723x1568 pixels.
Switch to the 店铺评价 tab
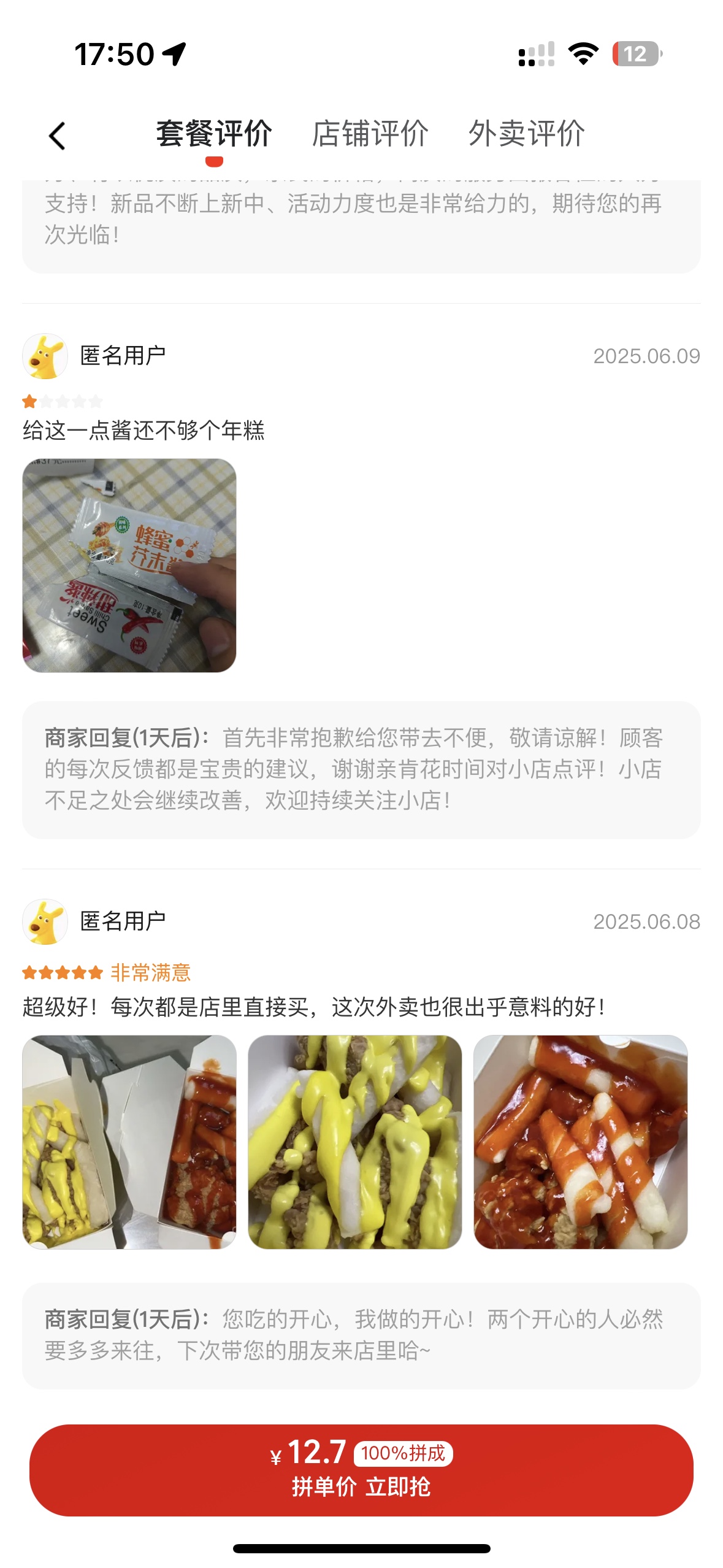tap(370, 134)
